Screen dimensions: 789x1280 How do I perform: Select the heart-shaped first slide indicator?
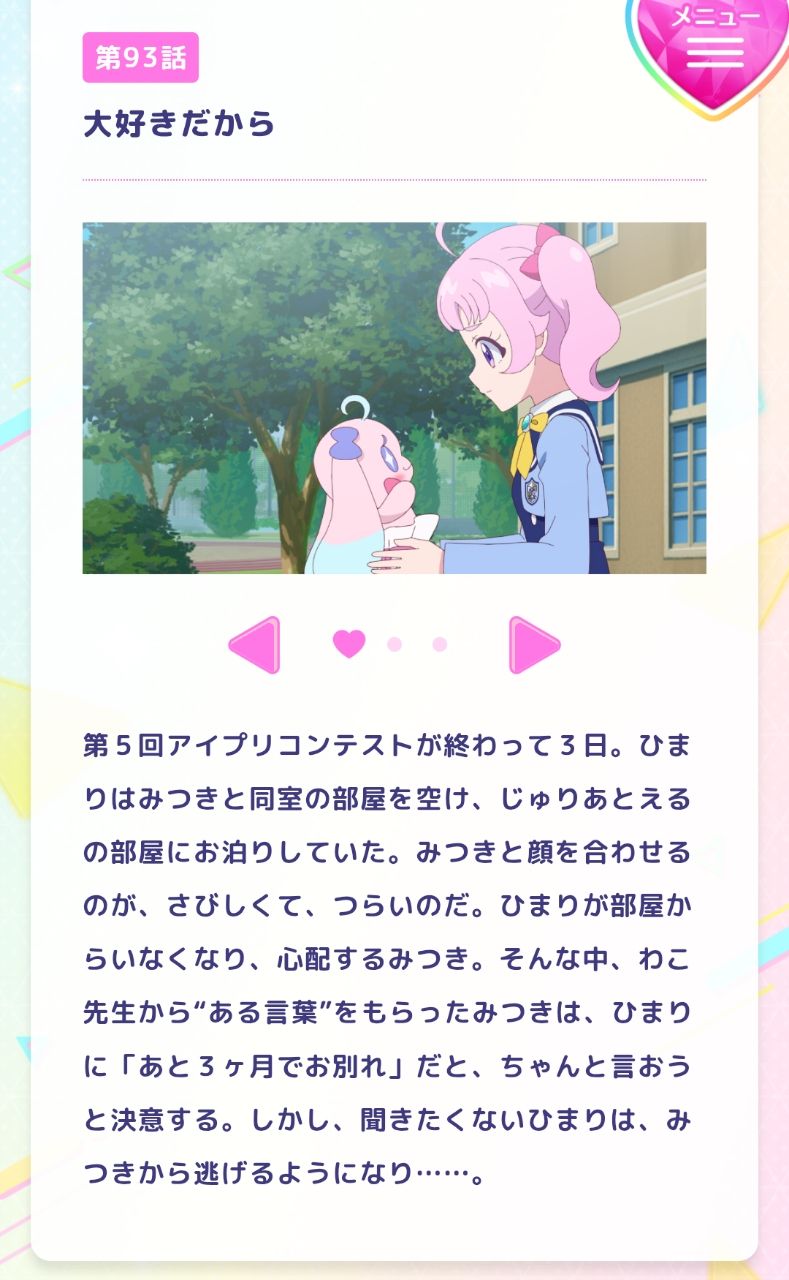[349, 644]
